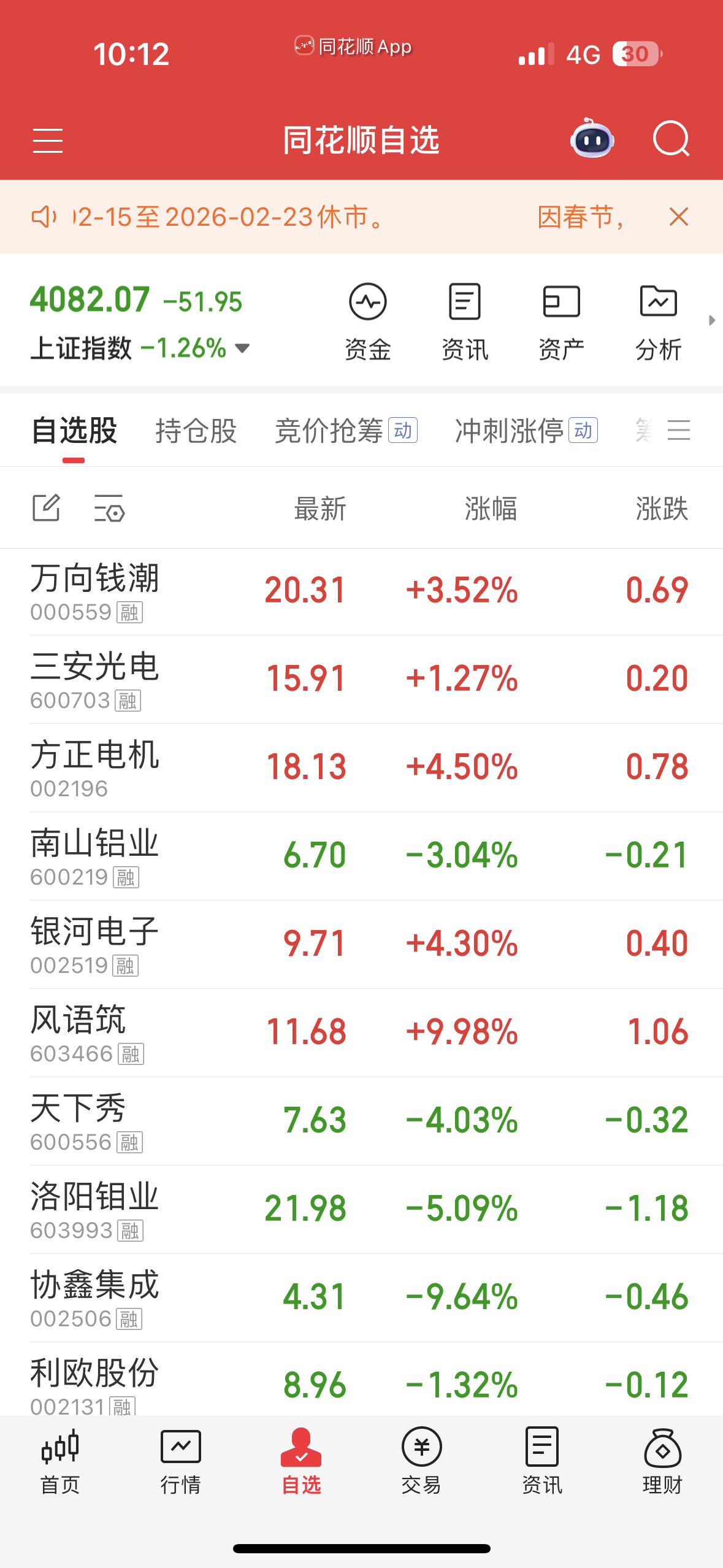723x1568 pixels.
Task: Open the 资产 (assets) icon
Action: coord(561,319)
